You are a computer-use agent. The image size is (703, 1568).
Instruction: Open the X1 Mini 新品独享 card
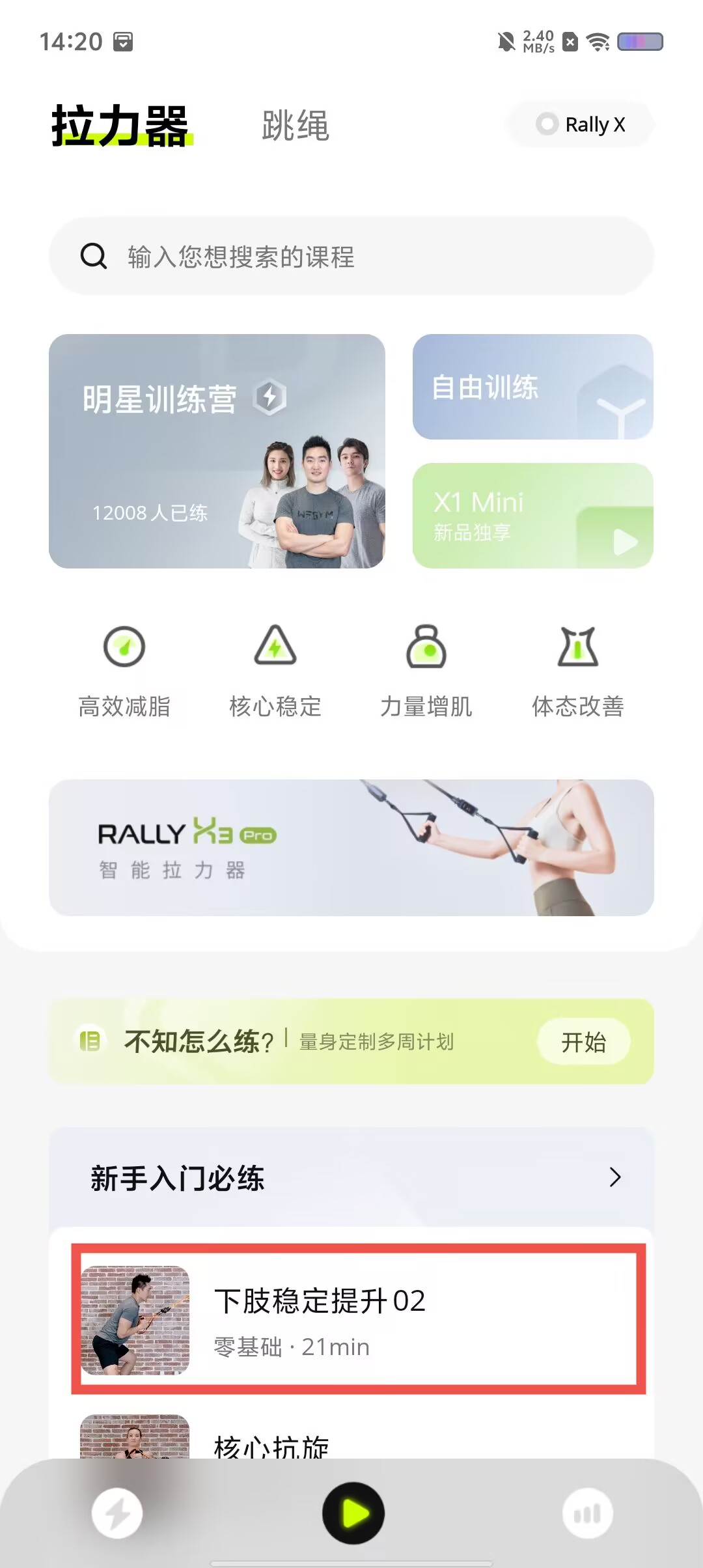point(532,516)
